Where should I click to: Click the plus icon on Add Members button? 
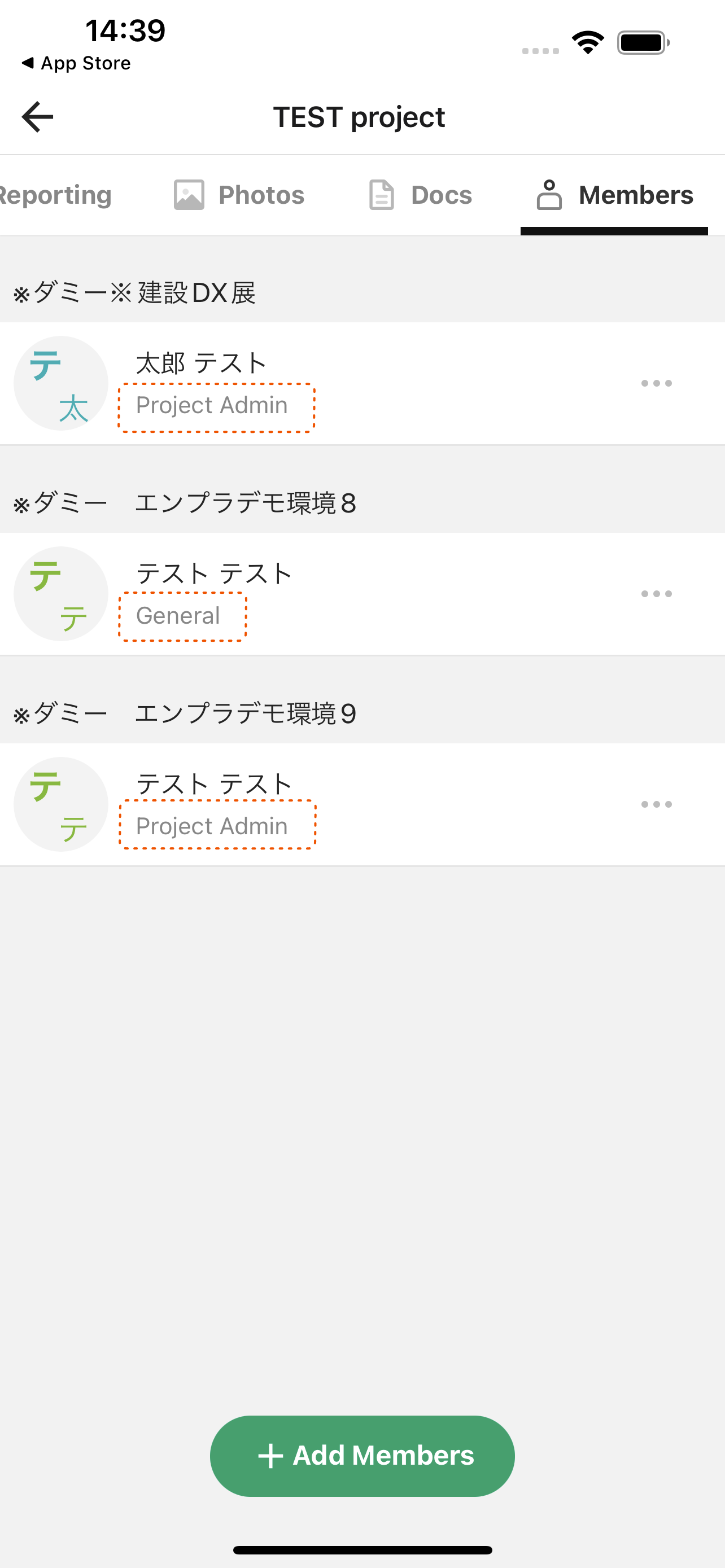272,1455
